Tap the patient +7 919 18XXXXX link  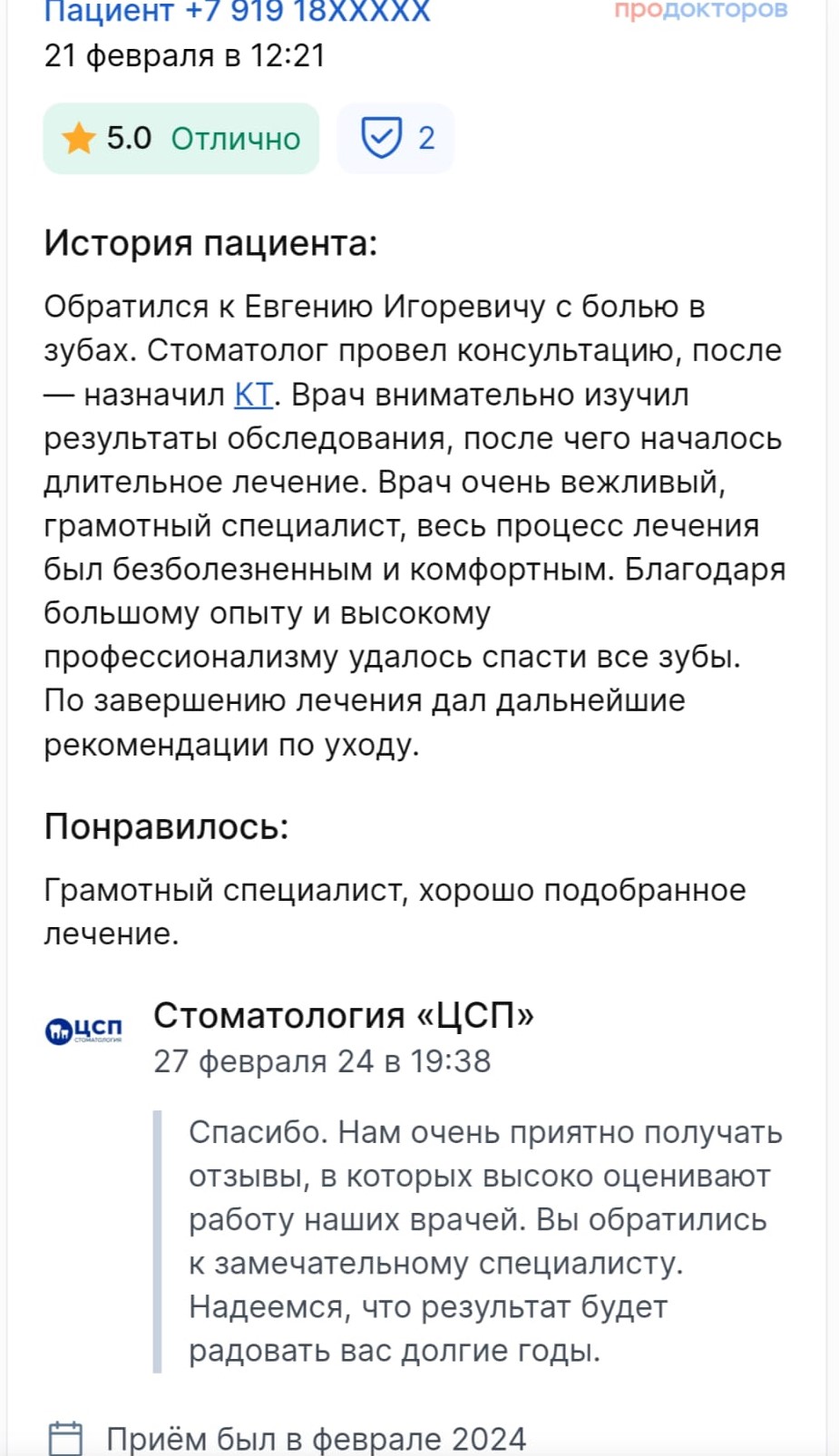coord(238,12)
